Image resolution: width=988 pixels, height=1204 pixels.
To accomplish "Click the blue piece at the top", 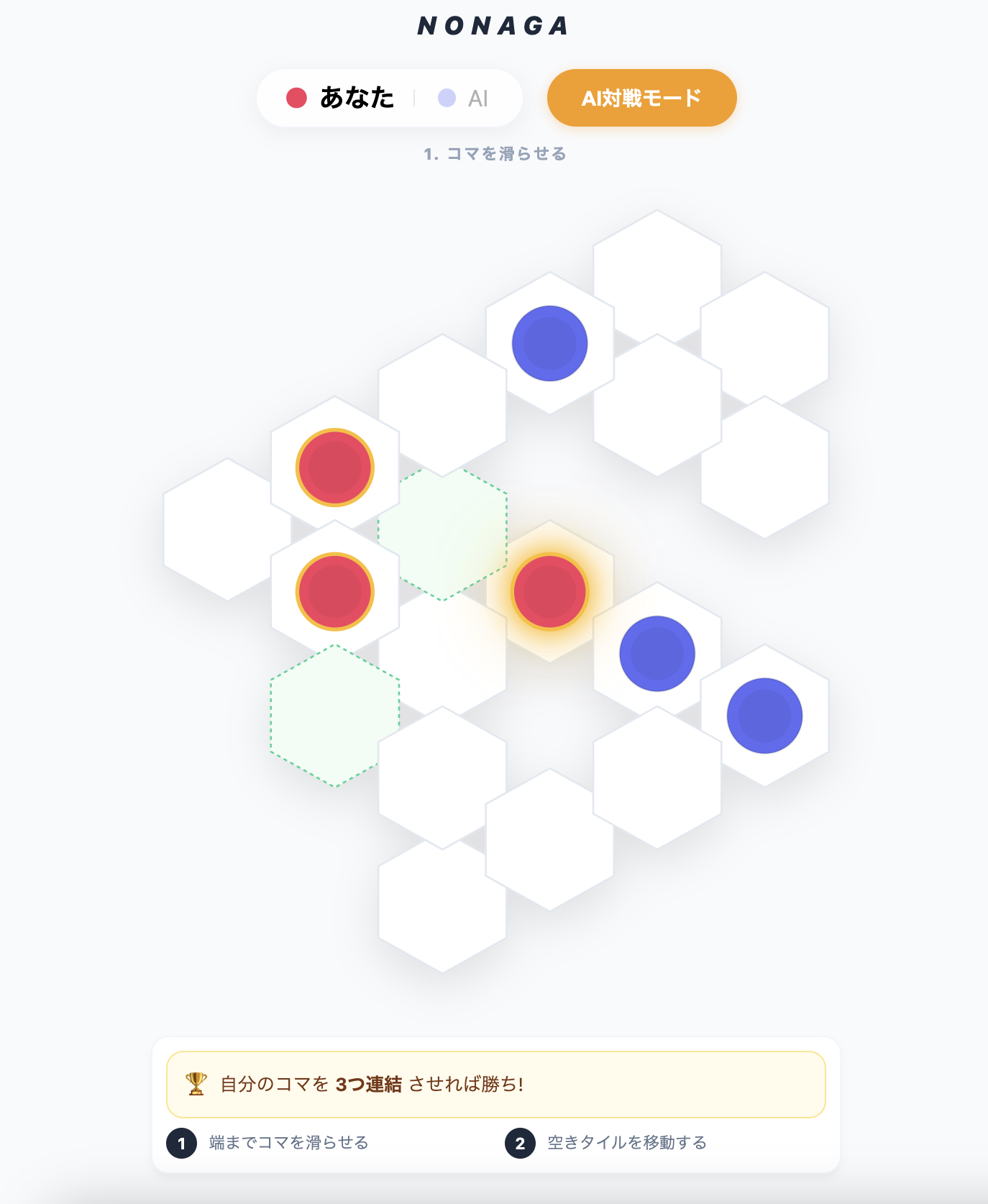I will 550,343.
